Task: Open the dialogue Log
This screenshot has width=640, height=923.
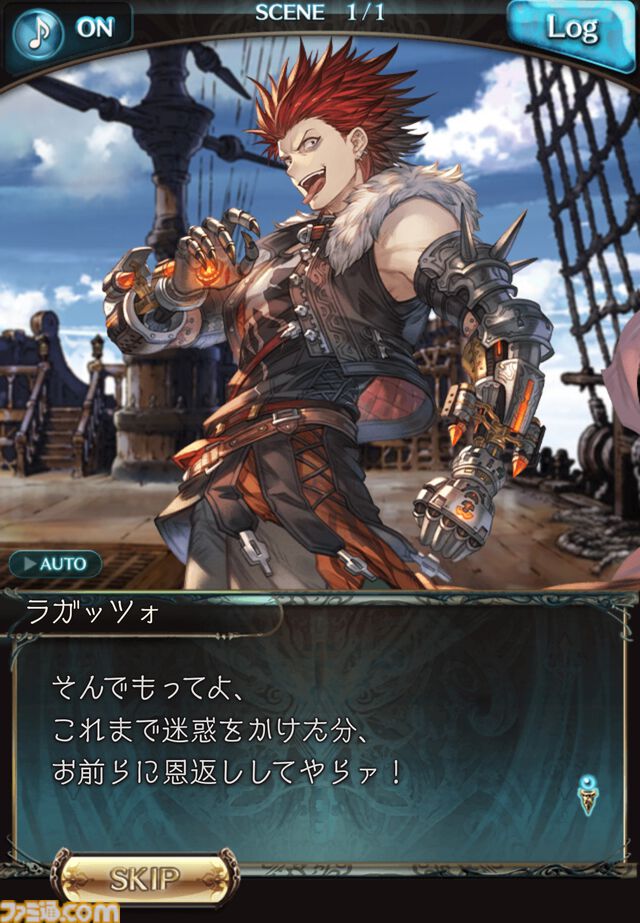Action: (571, 28)
